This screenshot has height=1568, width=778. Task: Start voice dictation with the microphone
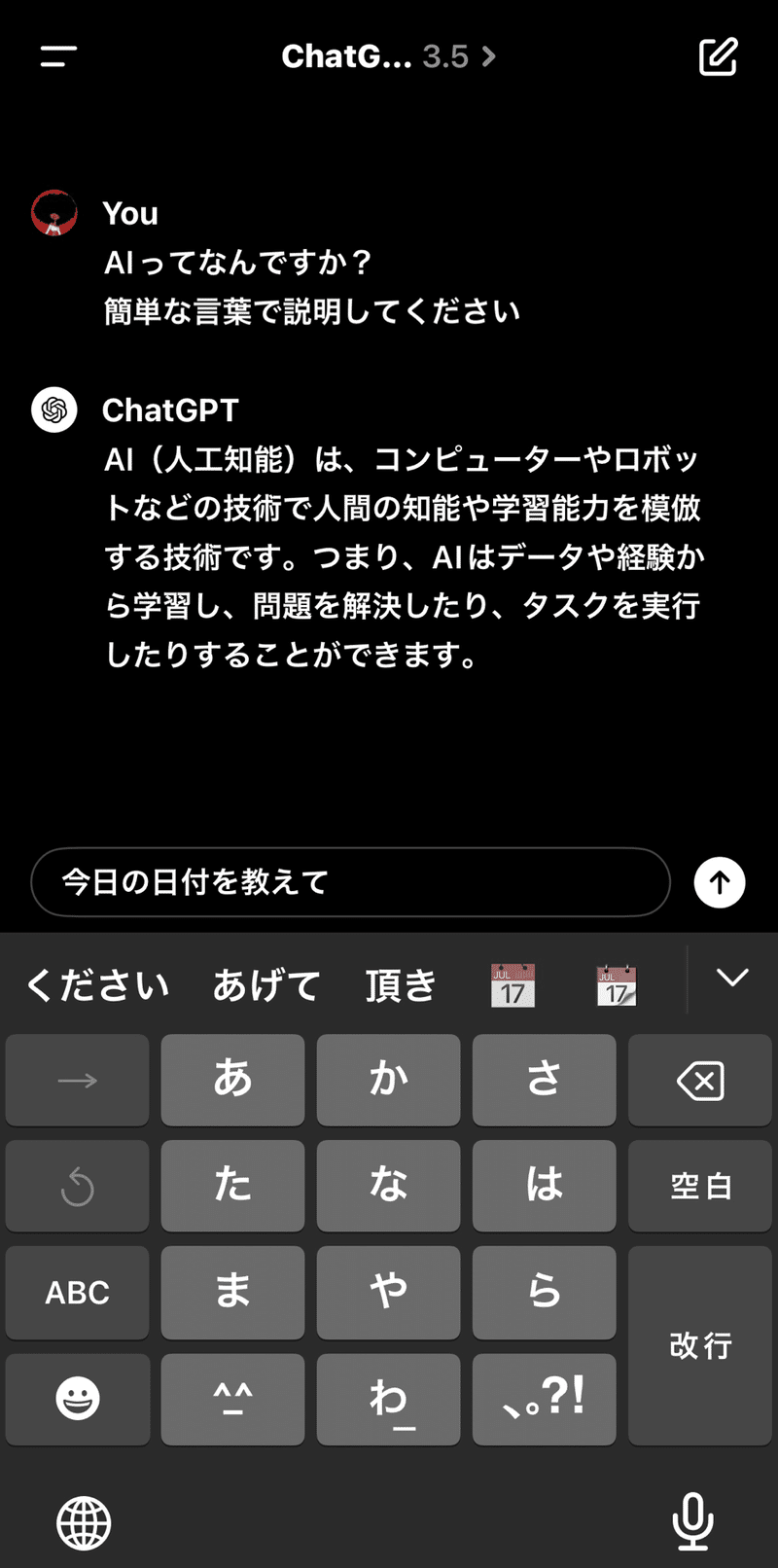[692, 1520]
